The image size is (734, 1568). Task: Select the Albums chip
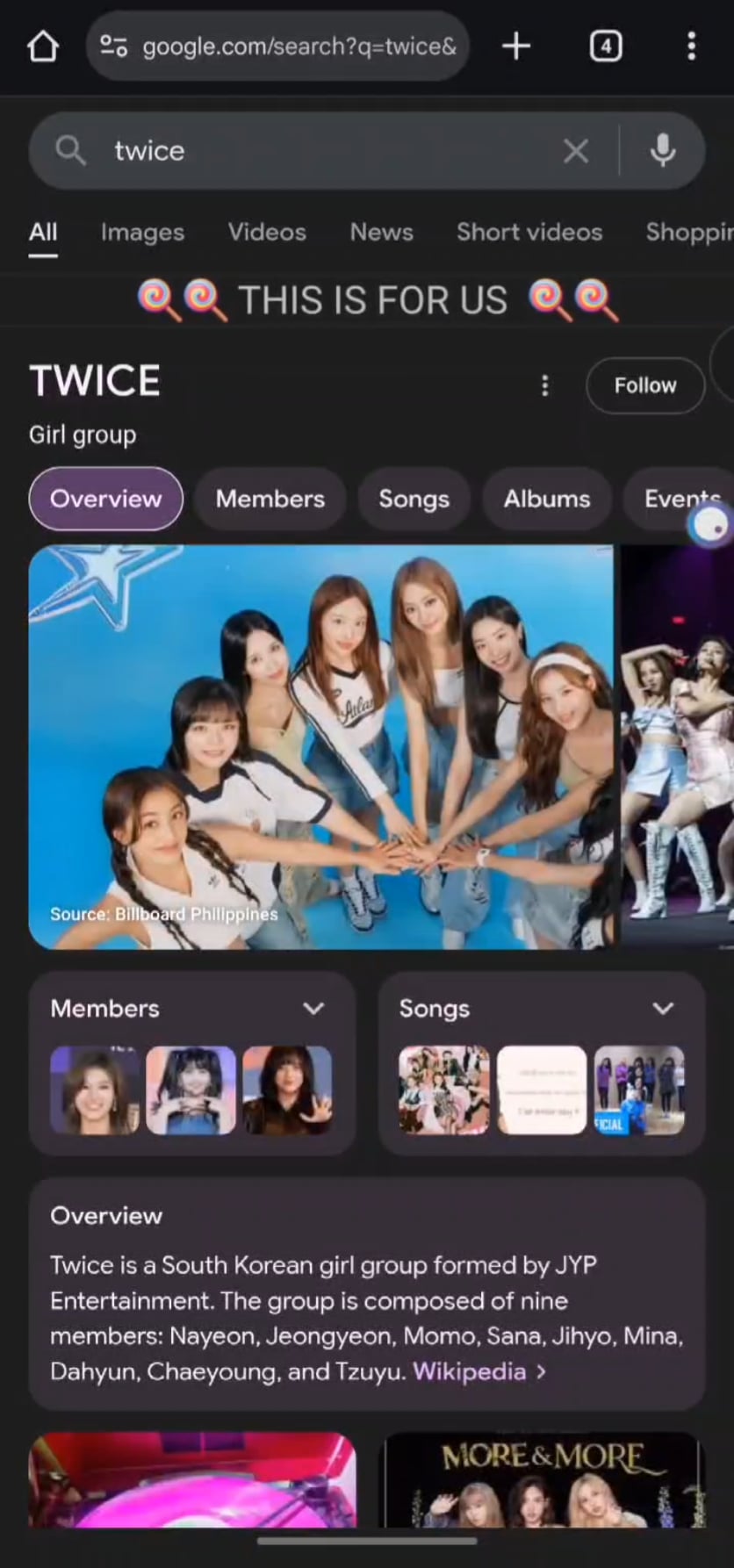(x=546, y=499)
